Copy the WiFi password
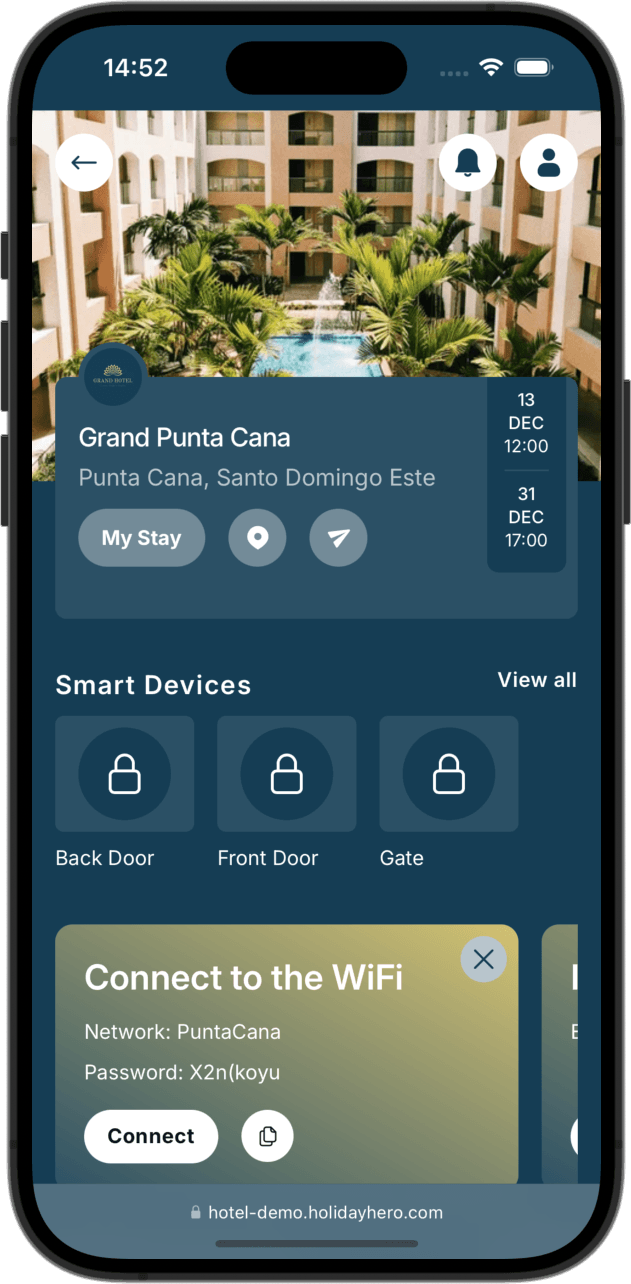The height and width of the screenshot is (1284, 631). click(267, 1136)
